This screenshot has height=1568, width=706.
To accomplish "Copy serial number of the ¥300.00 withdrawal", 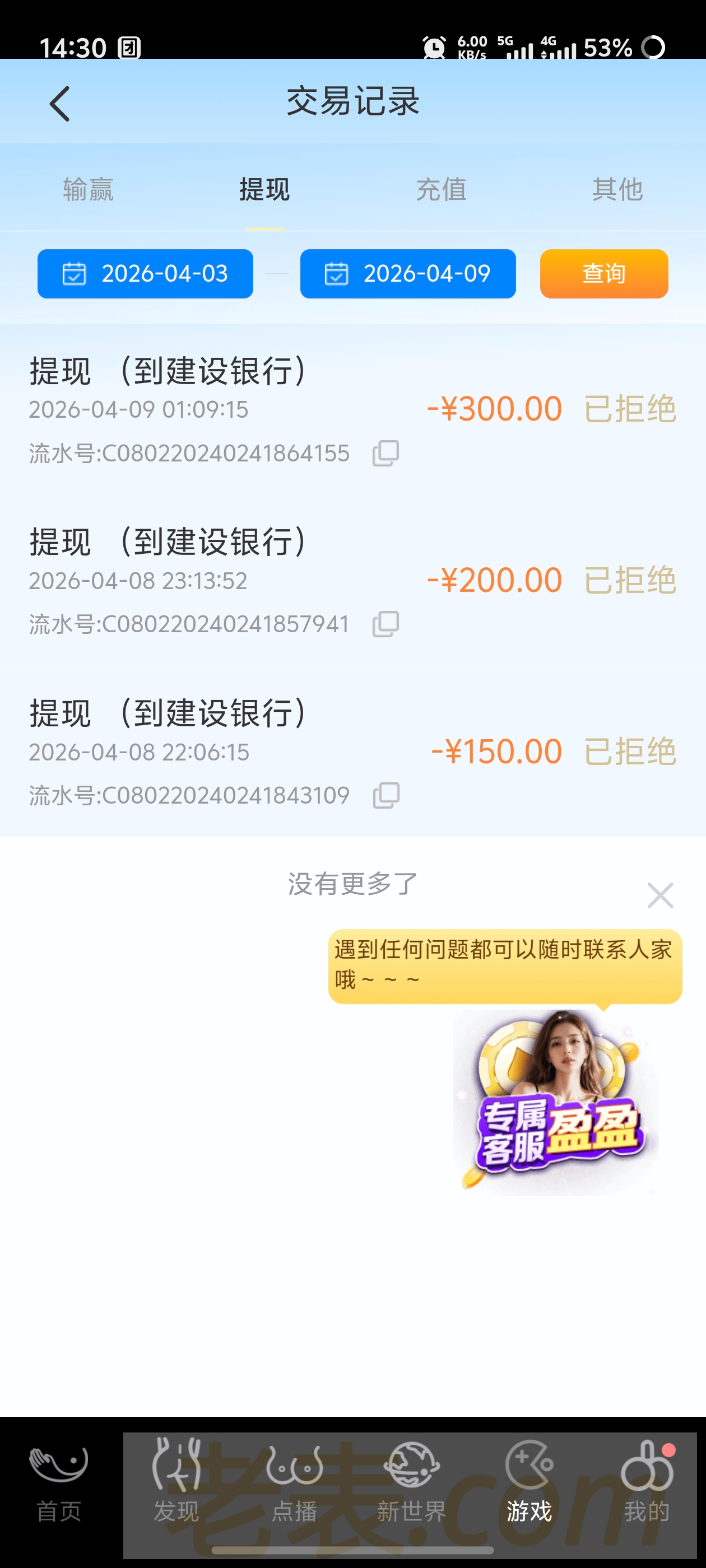I will pyautogui.click(x=385, y=454).
